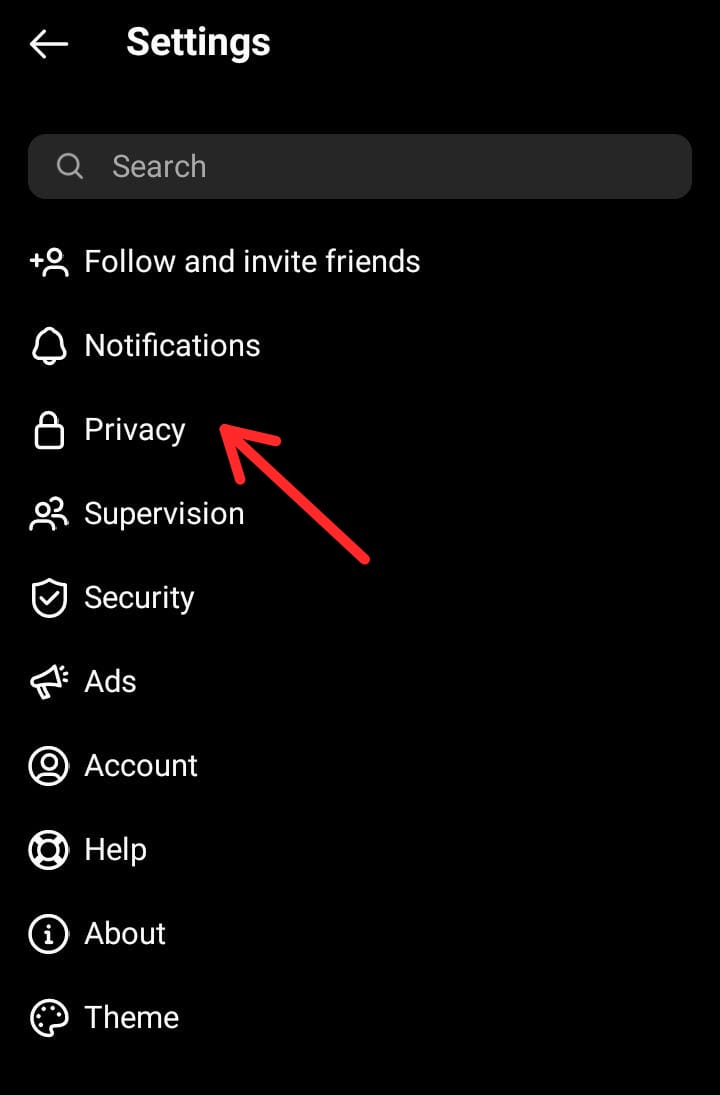Select the Account row
Image resolution: width=720 pixels, height=1095 pixels.
pos(140,766)
